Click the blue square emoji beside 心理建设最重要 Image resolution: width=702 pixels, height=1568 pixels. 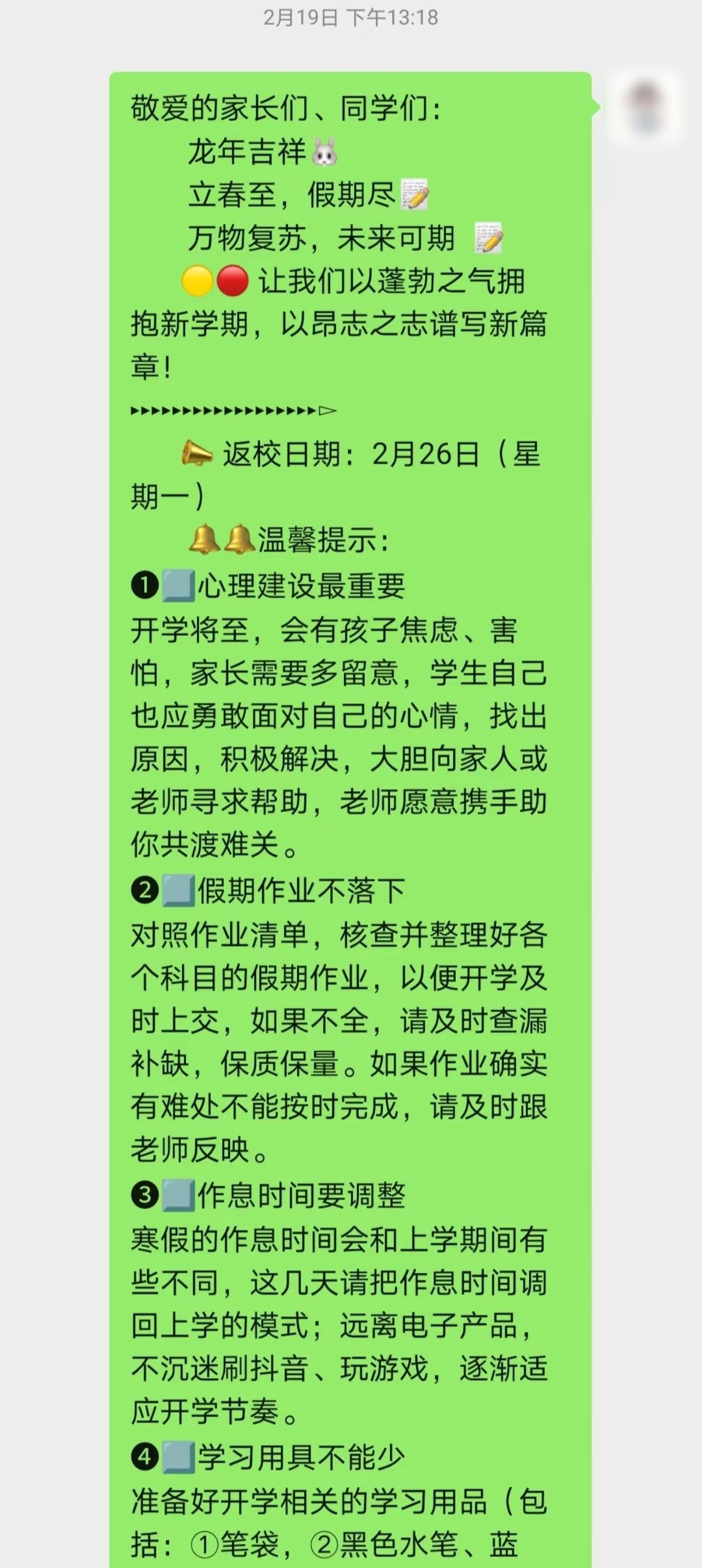177,586
